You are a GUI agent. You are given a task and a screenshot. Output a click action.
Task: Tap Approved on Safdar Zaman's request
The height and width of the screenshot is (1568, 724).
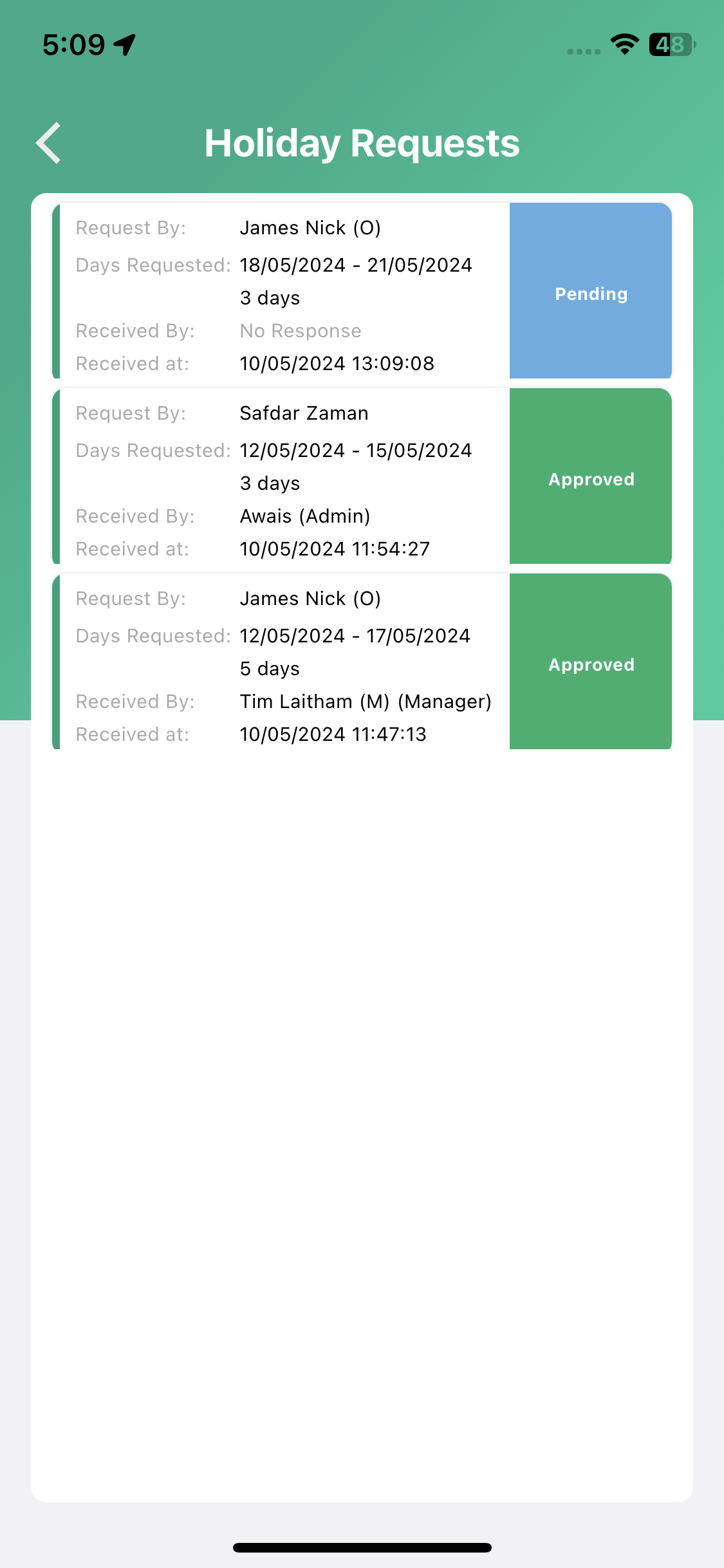point(590,478)
